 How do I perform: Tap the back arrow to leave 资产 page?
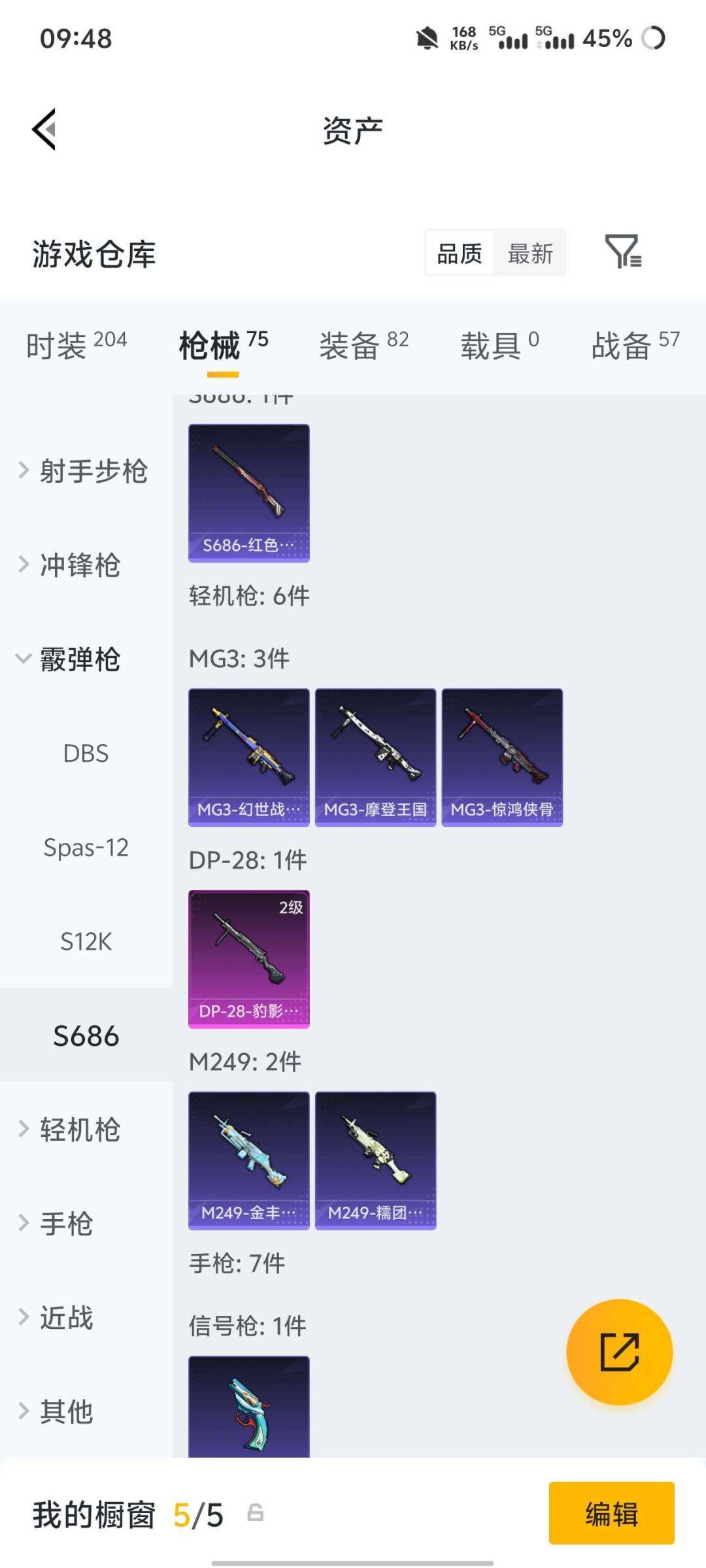(44, 129)
